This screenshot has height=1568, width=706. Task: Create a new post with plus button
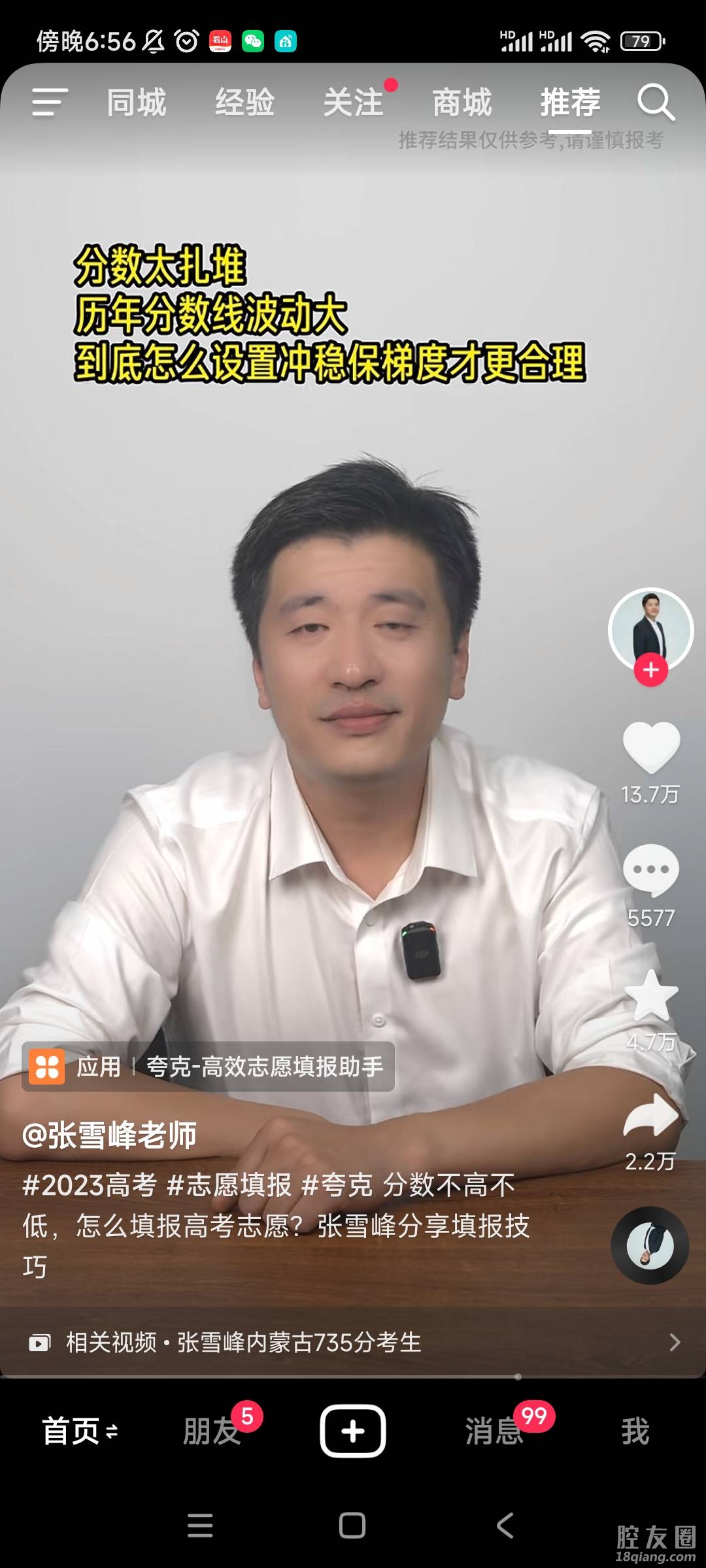(353, 1431)
